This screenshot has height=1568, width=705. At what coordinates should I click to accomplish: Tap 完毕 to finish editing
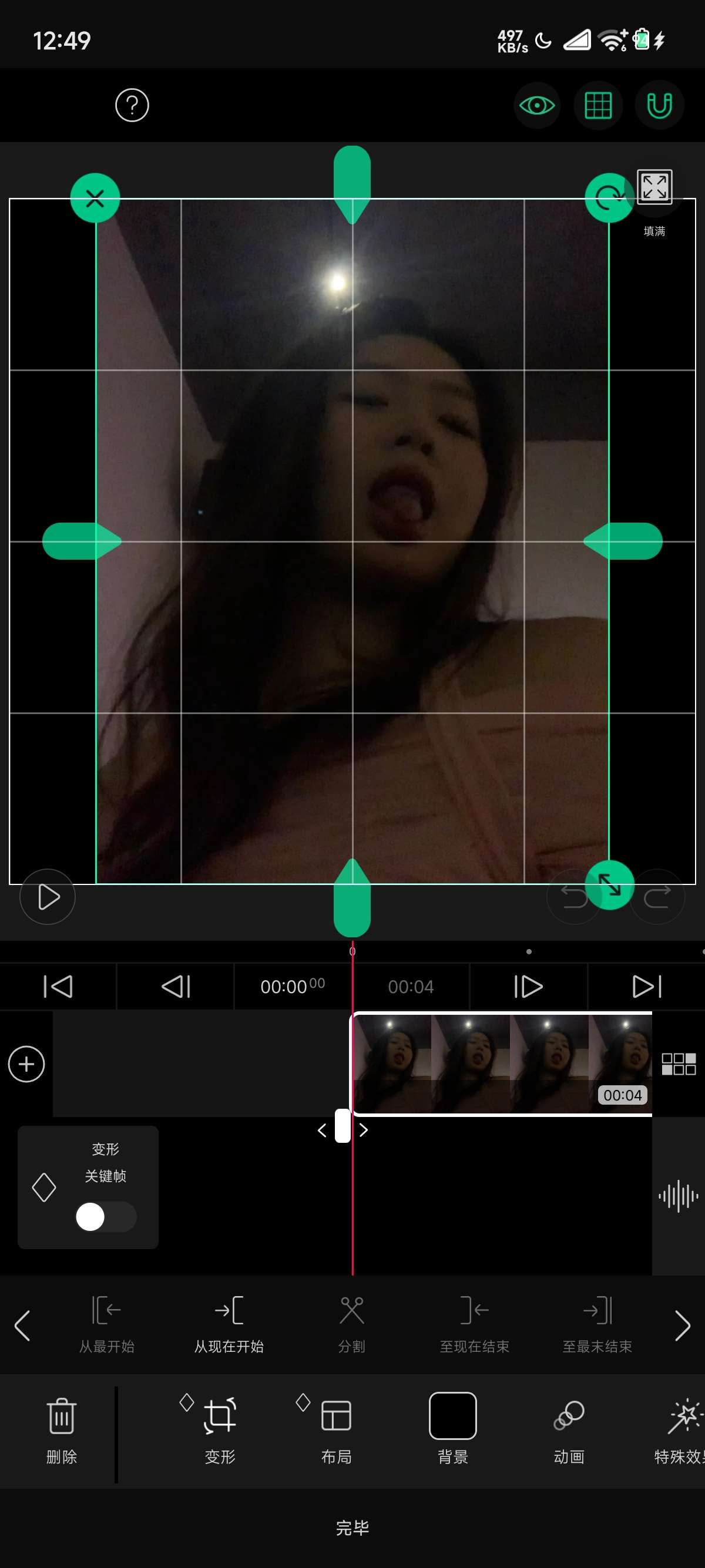(x=352, y=1527)
